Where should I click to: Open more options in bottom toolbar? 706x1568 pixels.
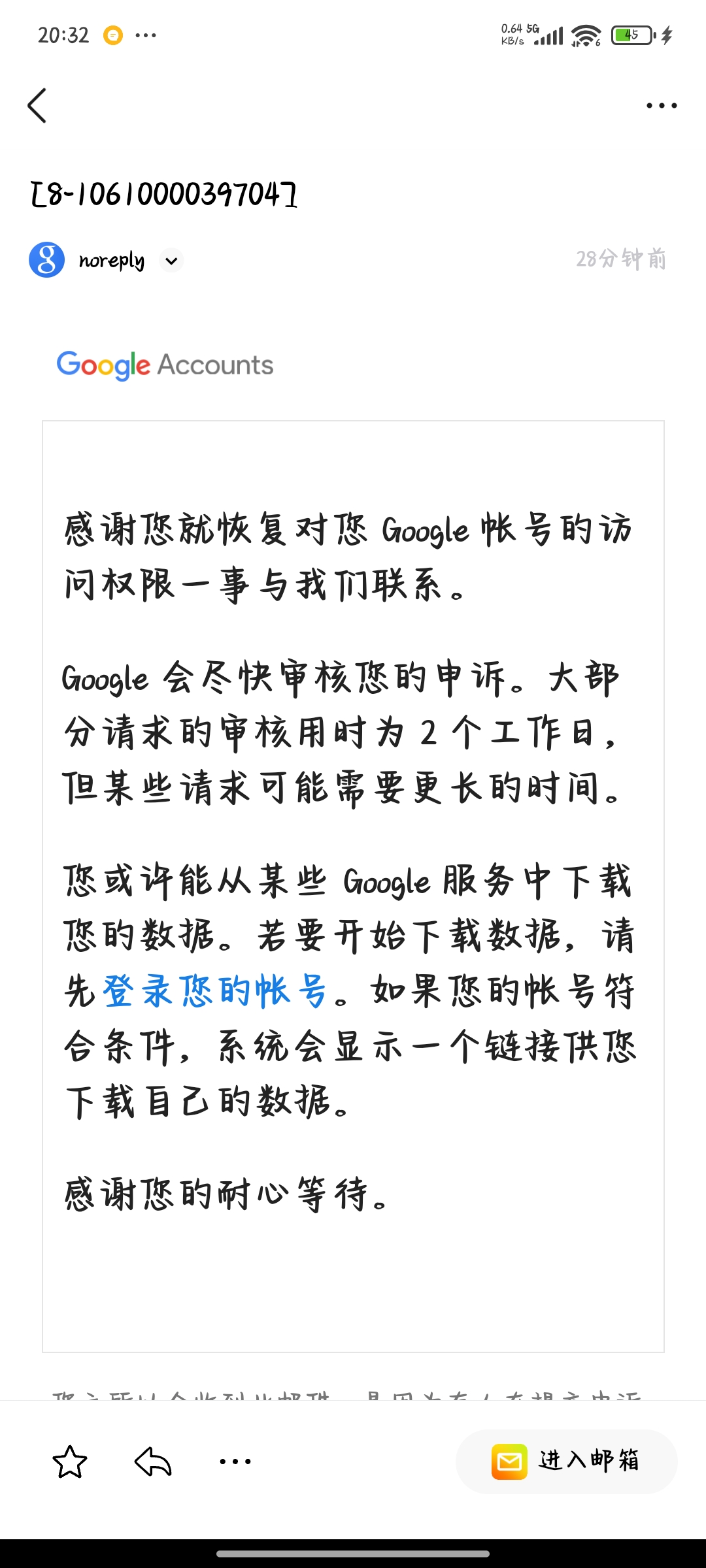coord(235,1462)
